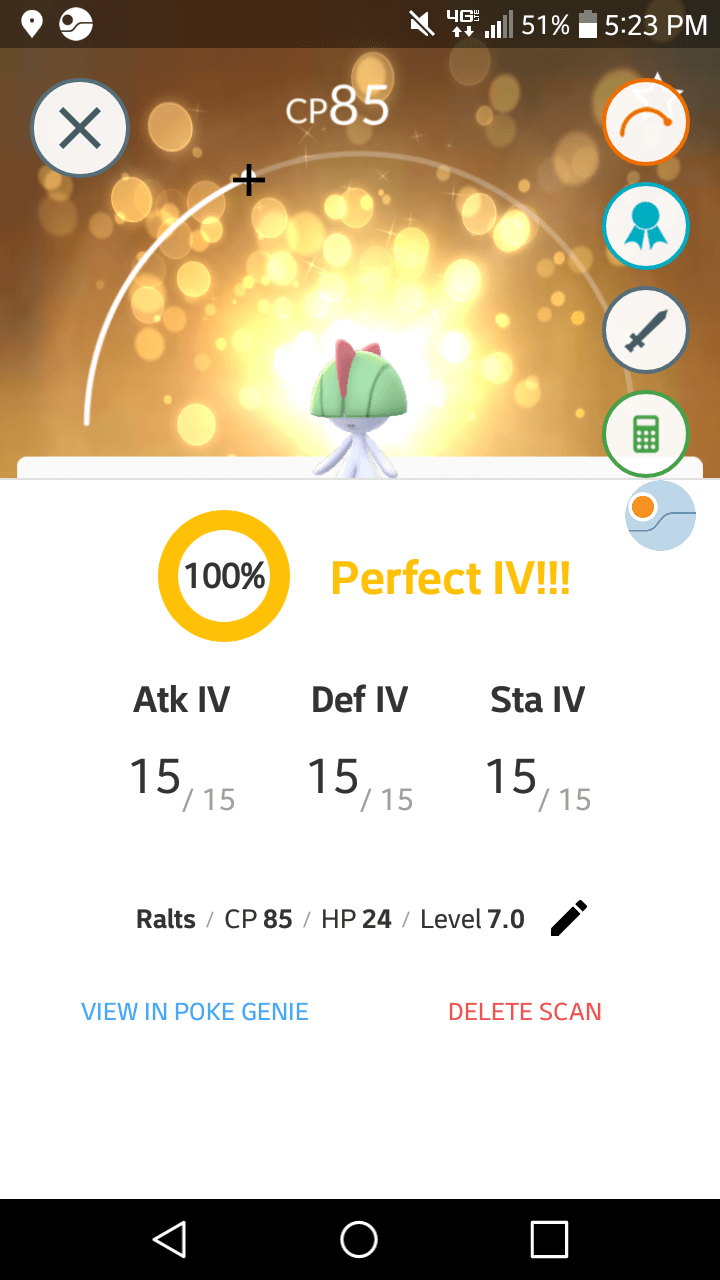Edit scan details with pencil icon

click(x=569, y=919)
